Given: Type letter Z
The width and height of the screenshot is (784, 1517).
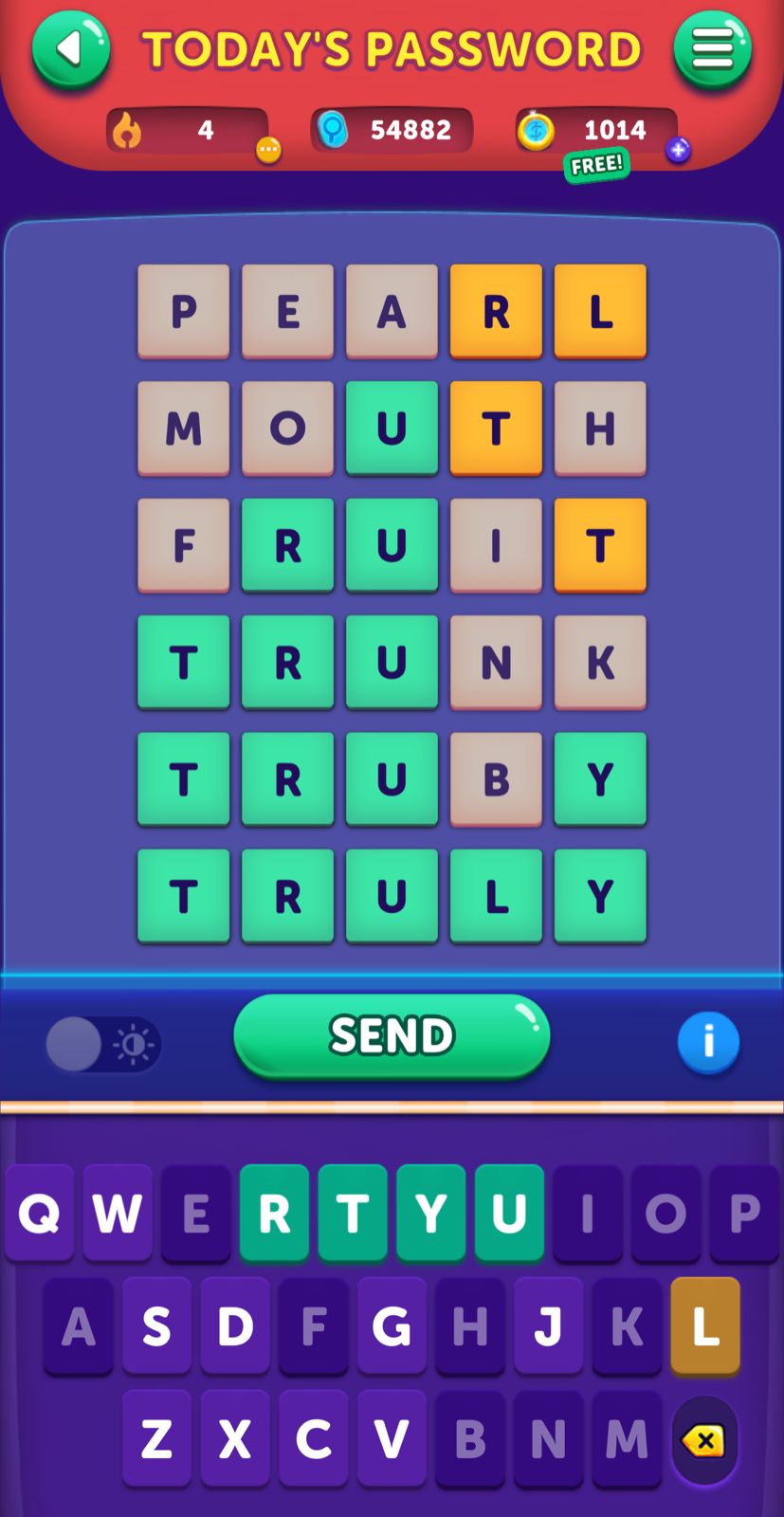Looking at the screenshot, I should coord(156,1438).
